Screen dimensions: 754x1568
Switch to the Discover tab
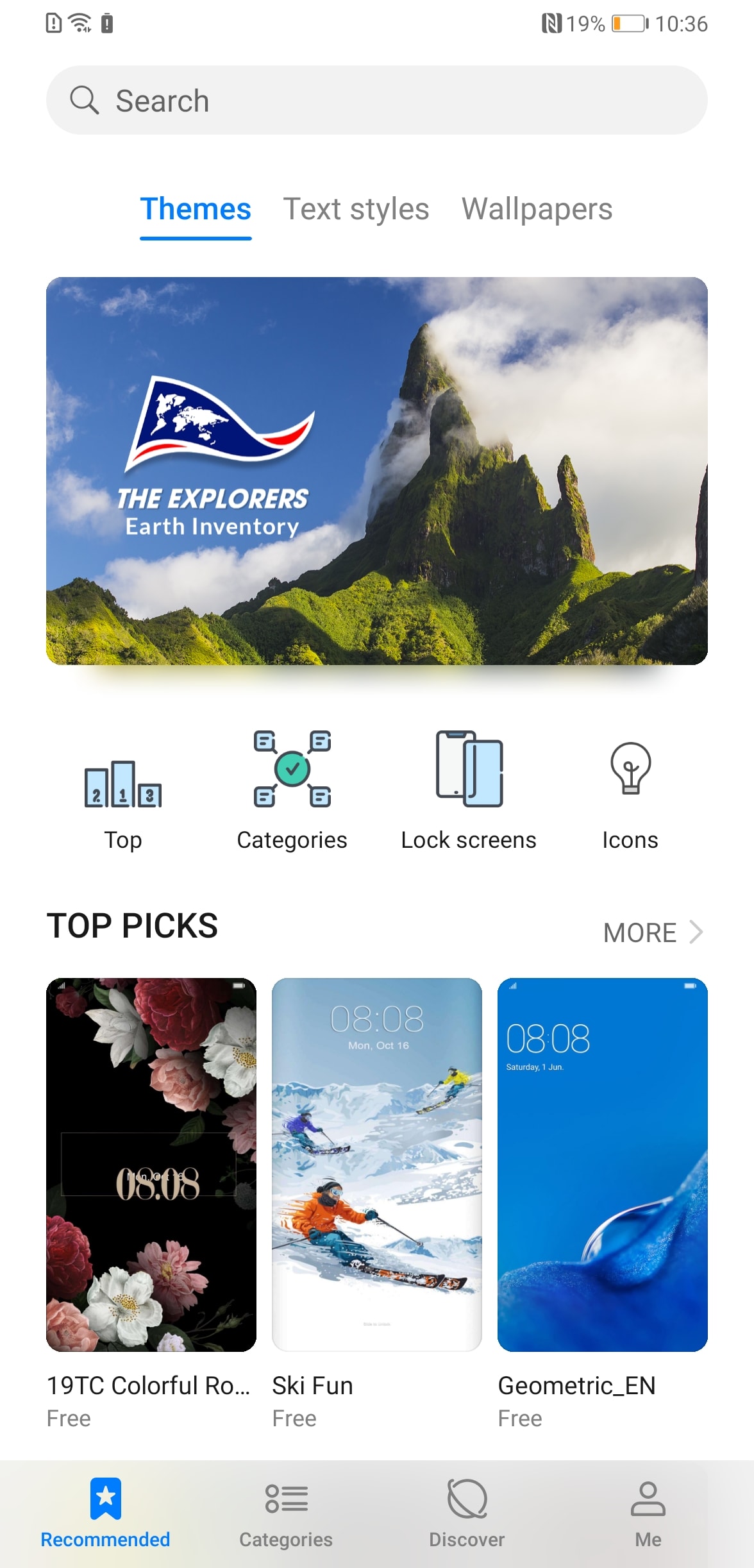pyautogui.click(x=467, y=1512)
